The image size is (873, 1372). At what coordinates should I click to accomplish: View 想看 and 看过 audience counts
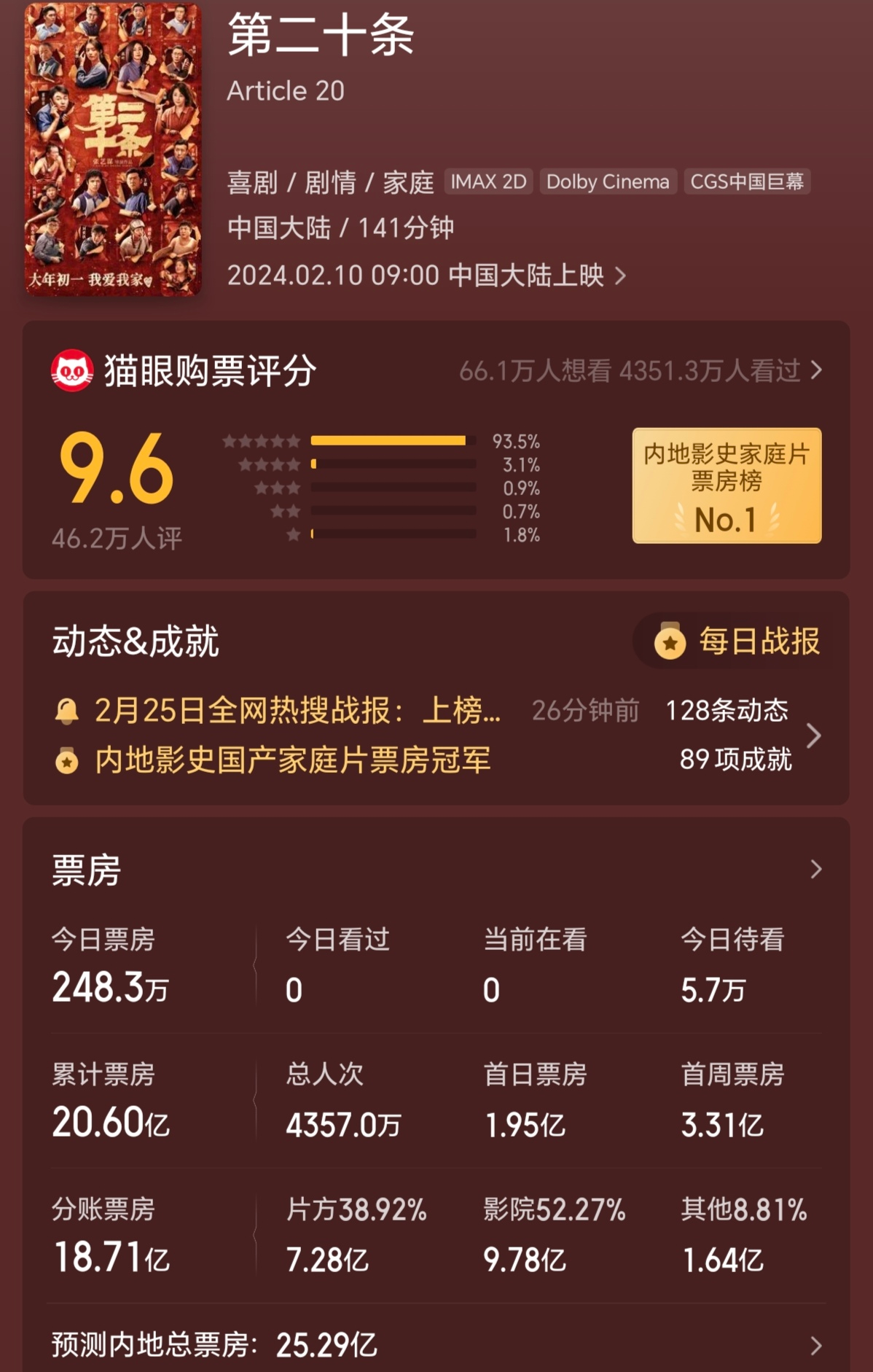click(640, 371)
